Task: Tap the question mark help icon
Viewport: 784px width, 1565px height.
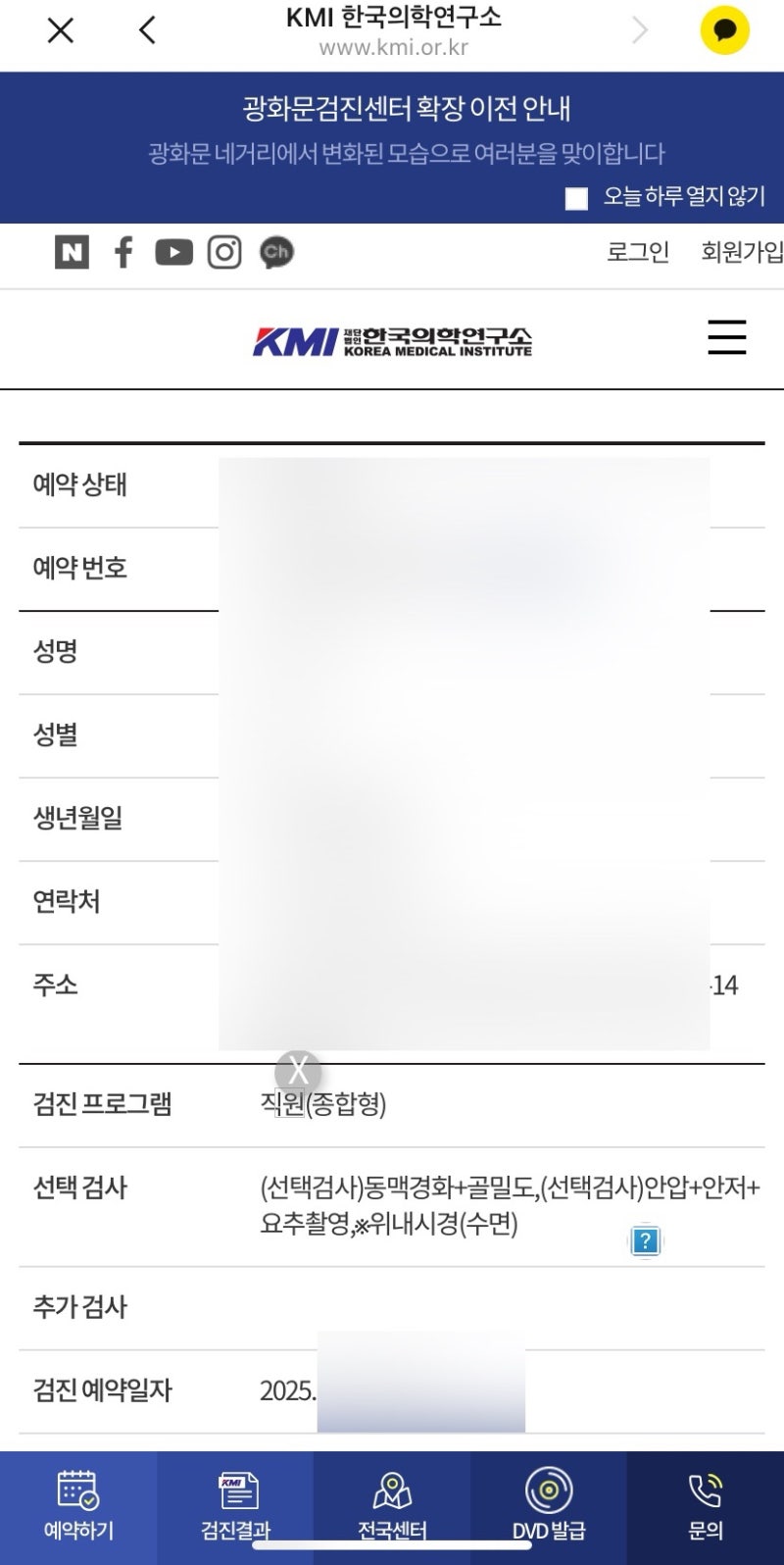Action: coord(645,1241)
